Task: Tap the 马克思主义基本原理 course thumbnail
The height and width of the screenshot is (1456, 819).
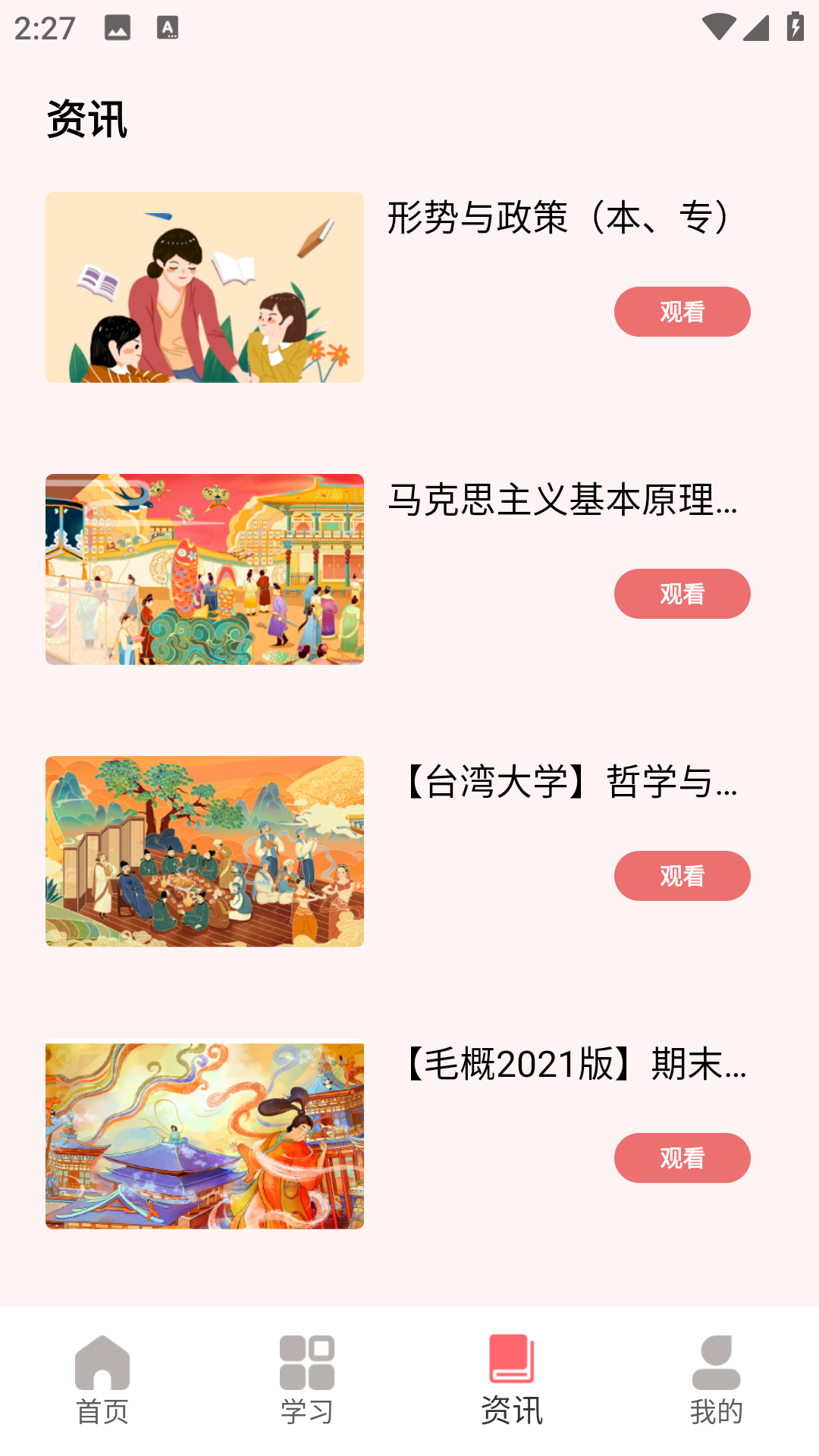Action: (205, 570)
